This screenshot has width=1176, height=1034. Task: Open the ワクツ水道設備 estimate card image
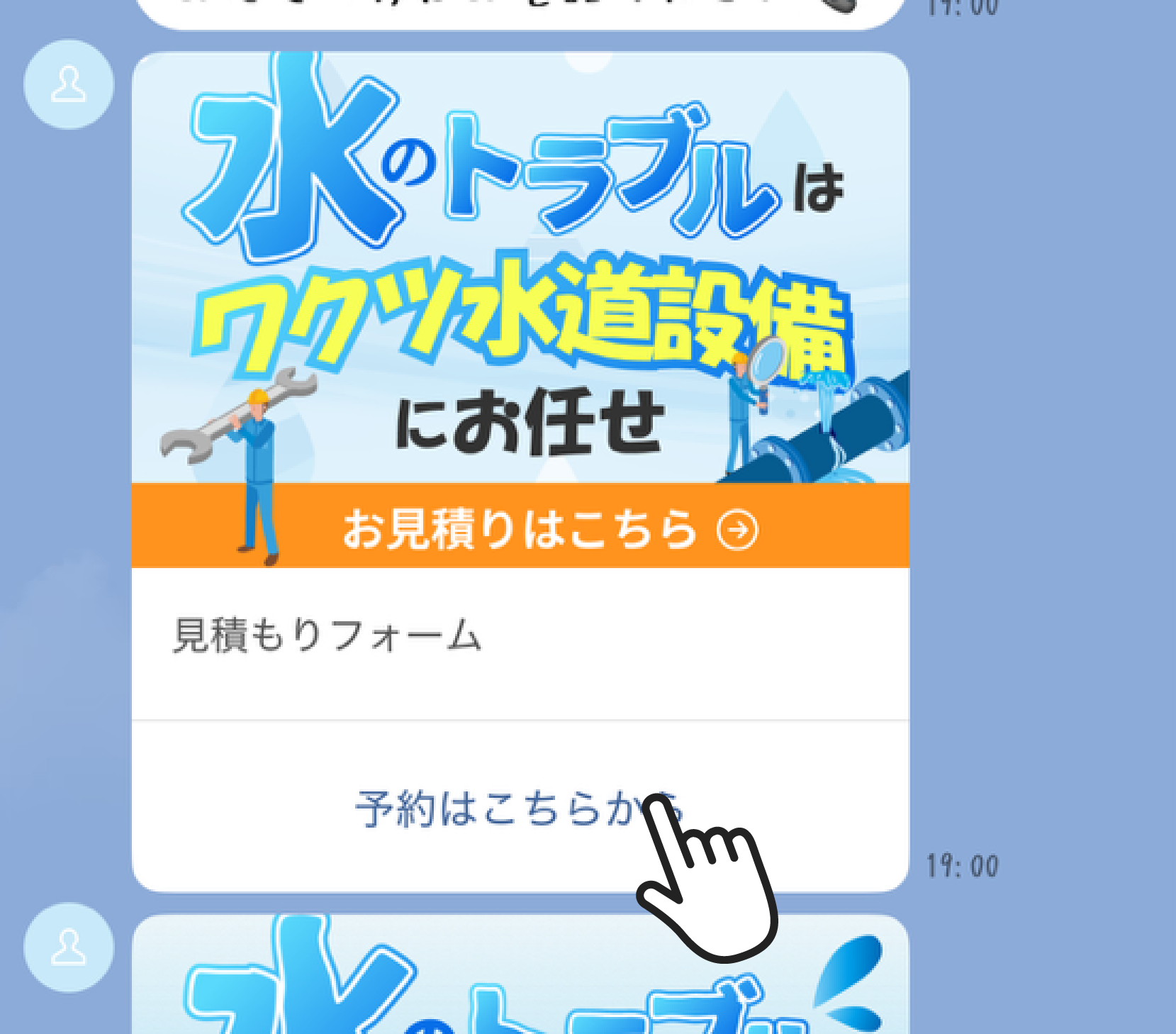tap(520, 284)
